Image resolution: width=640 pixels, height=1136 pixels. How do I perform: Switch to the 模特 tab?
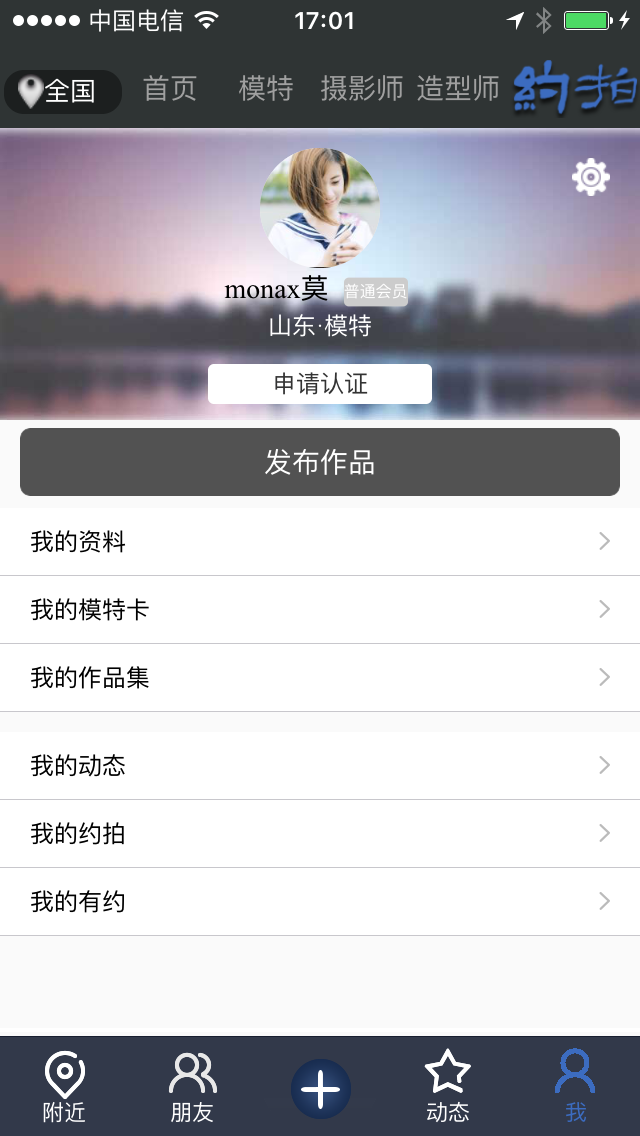click(x=266, y=89)
